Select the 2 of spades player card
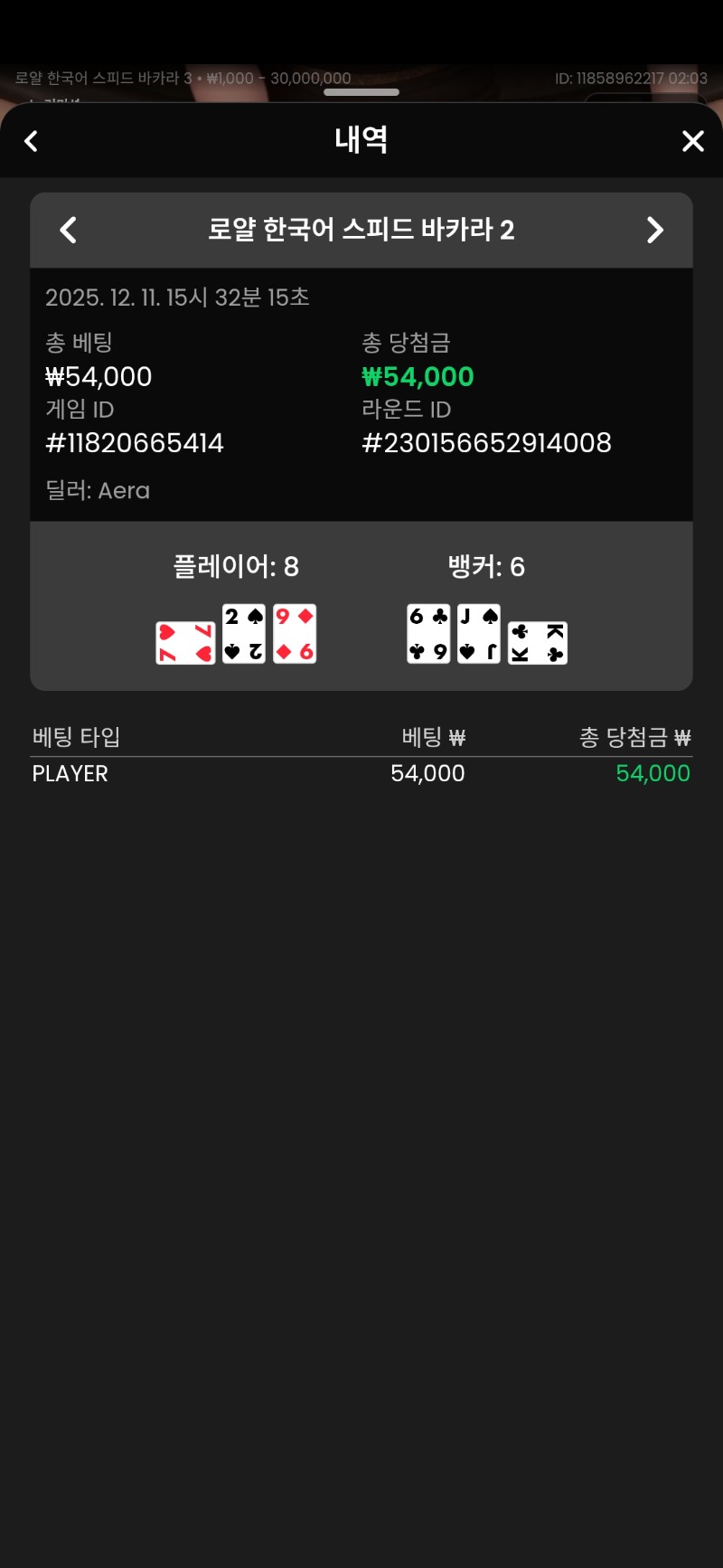The height and width of the screenshot is (1568, 723). coord(243,633)
